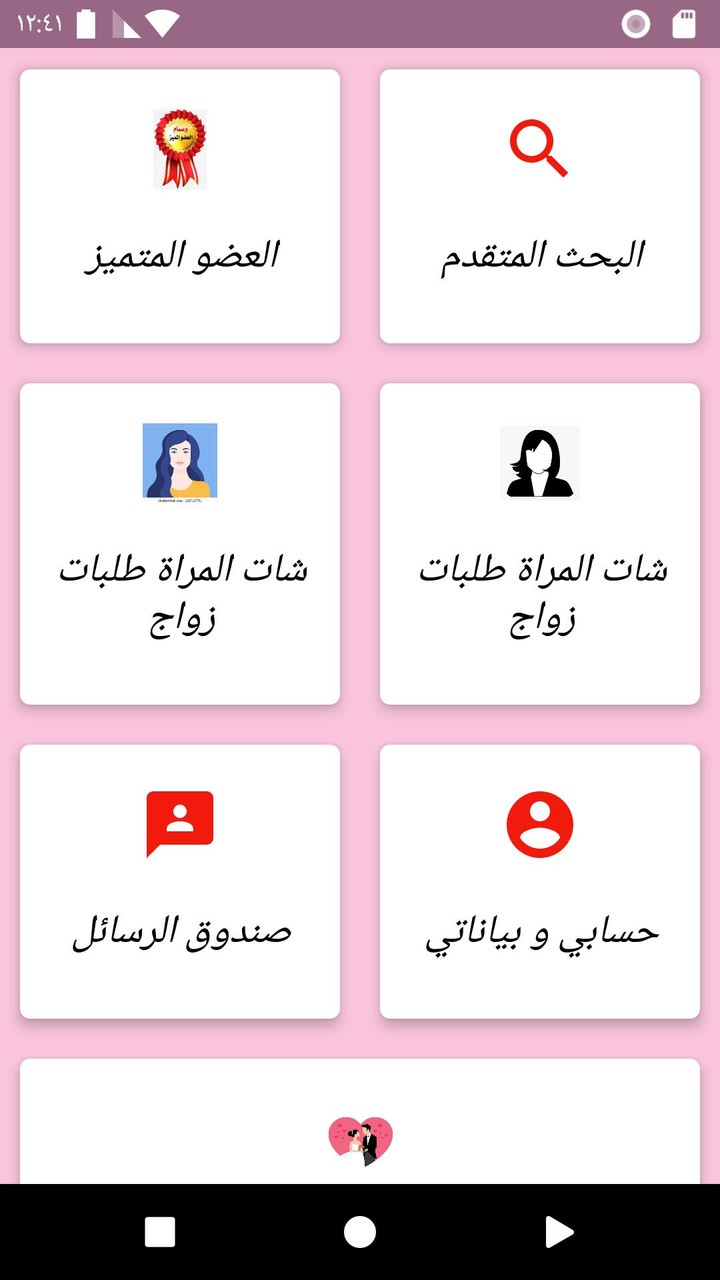Click the red account profile icon

pyautogui.click(x=540, y=822)
